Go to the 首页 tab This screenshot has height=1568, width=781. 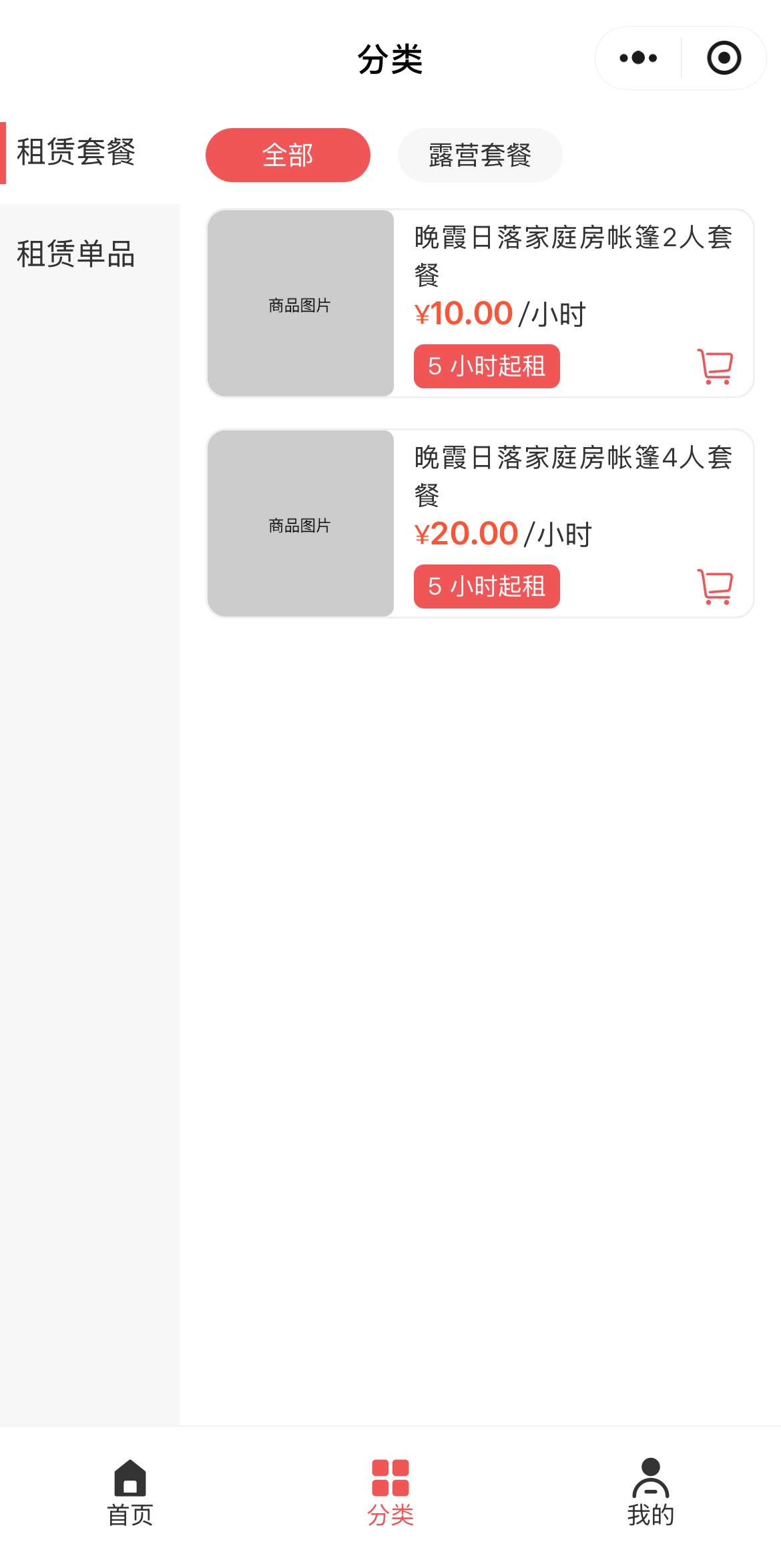(130, 1493)
